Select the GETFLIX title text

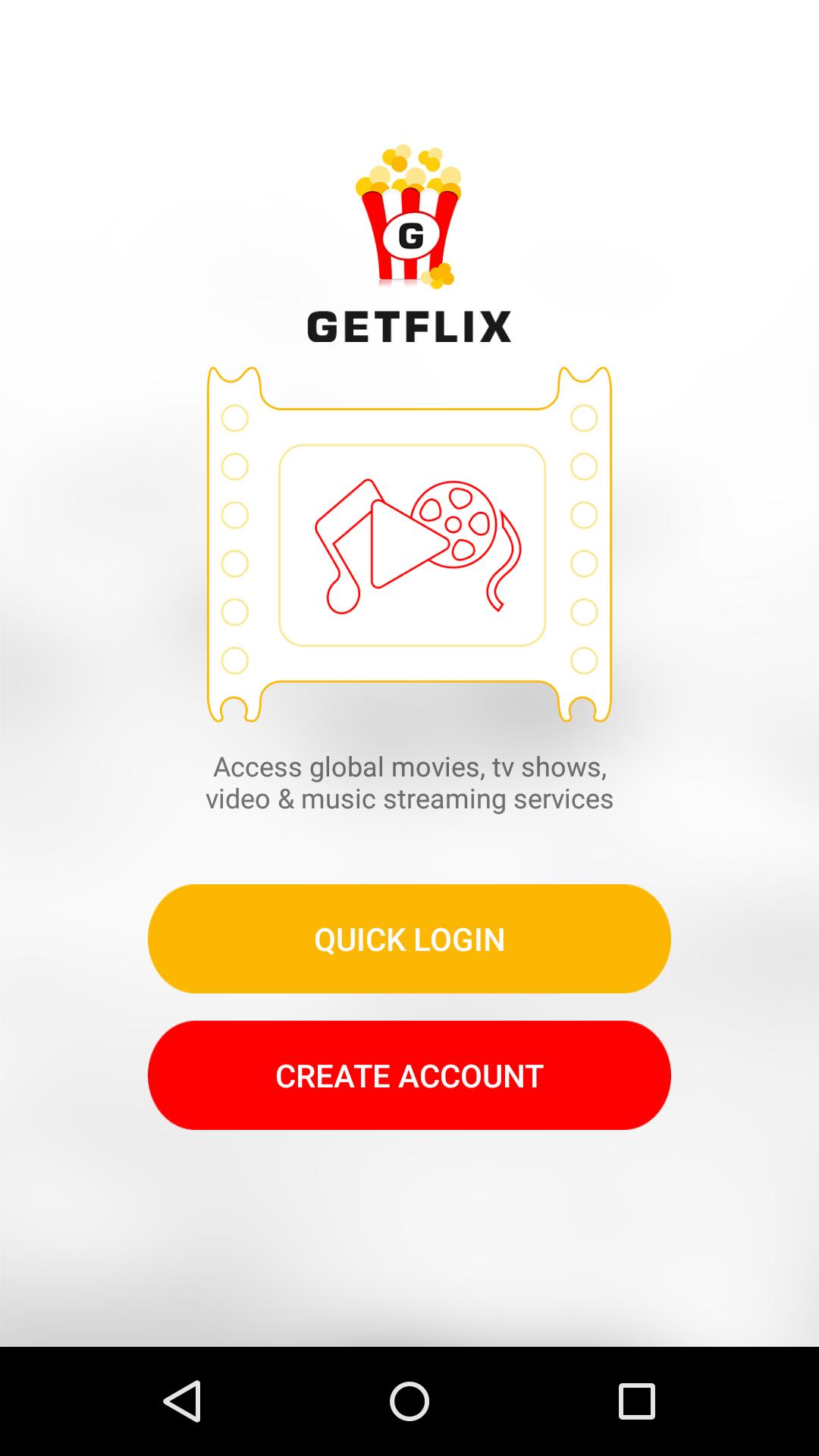[409, 326]
